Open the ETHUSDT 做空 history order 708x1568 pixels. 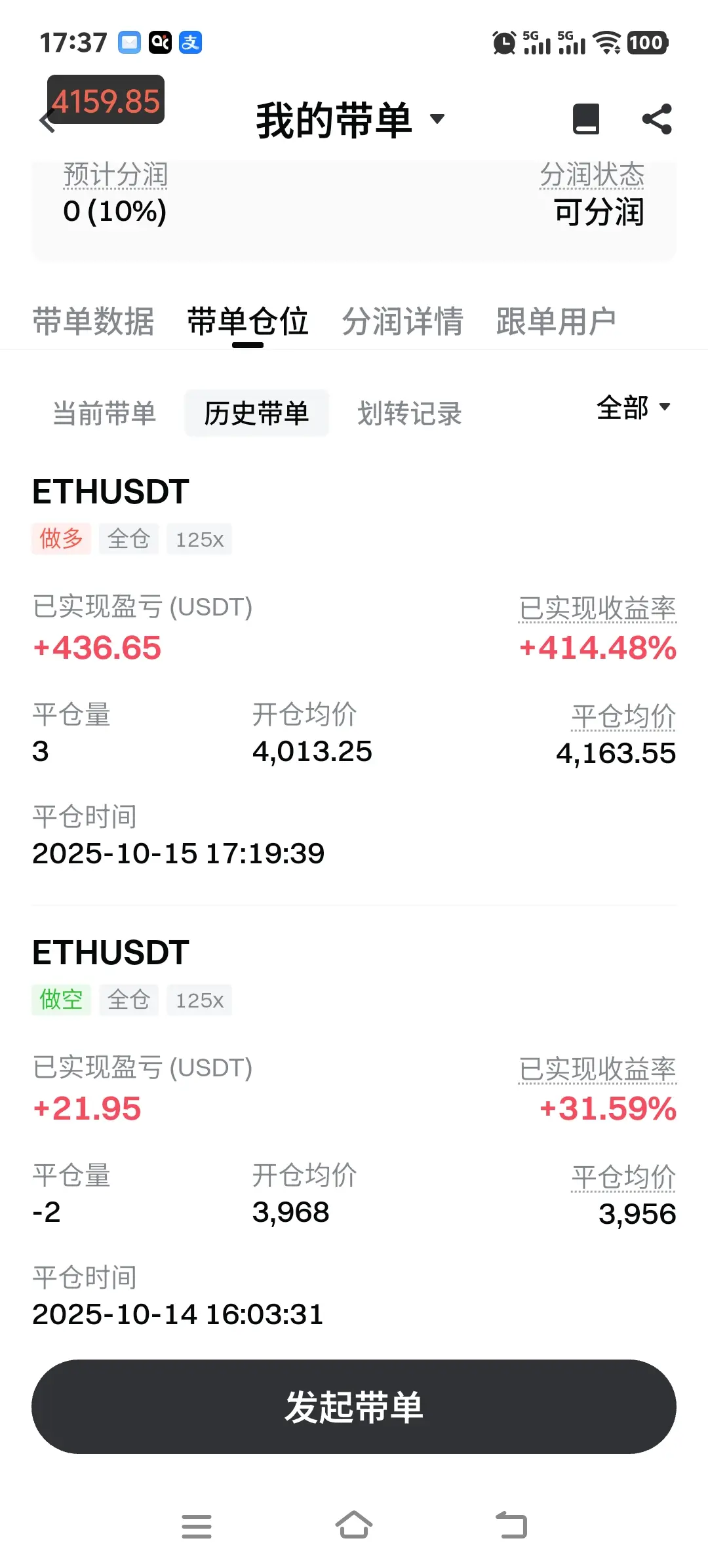click(111, 953)
